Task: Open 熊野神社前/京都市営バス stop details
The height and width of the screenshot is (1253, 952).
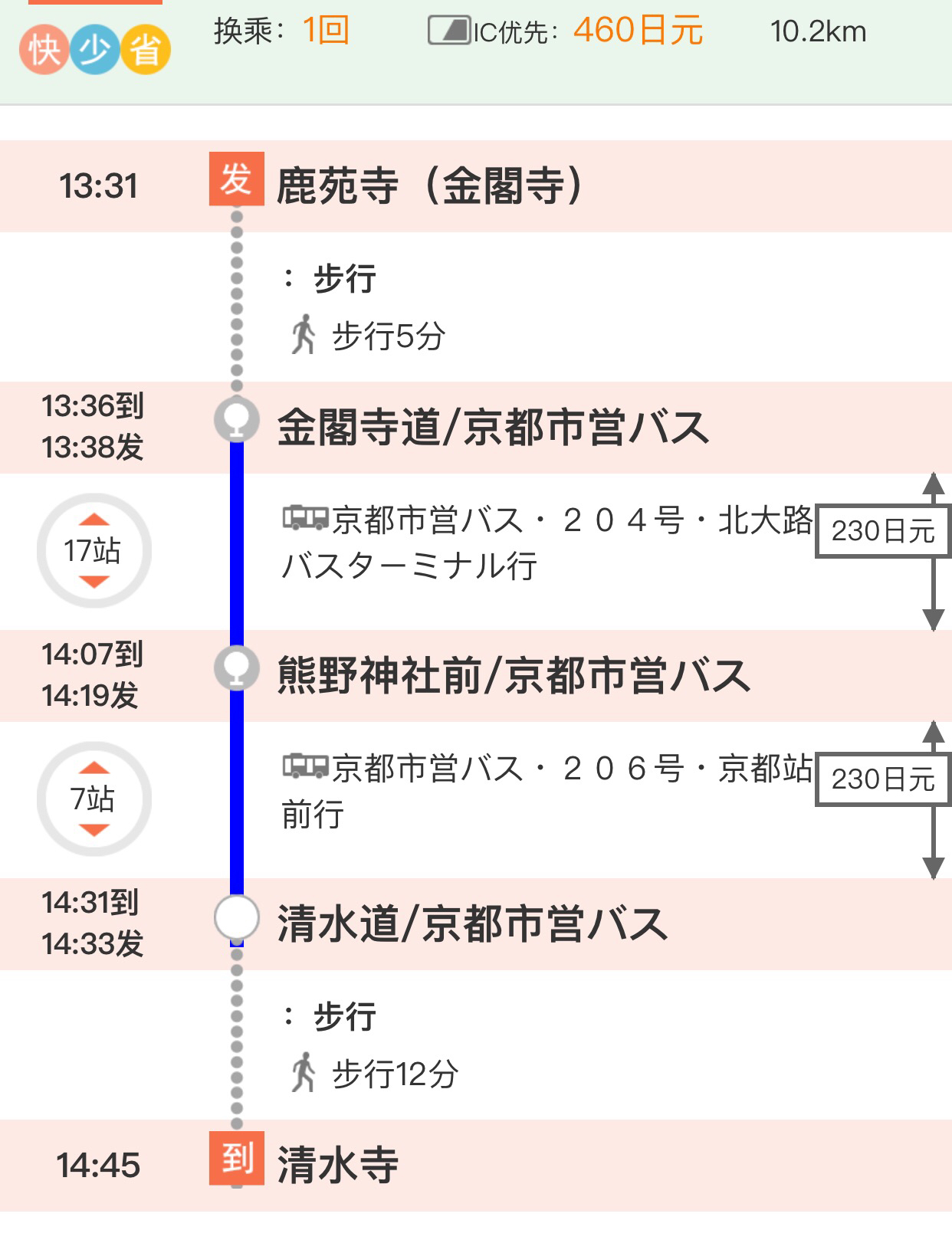Action: [x=513, y=676]
